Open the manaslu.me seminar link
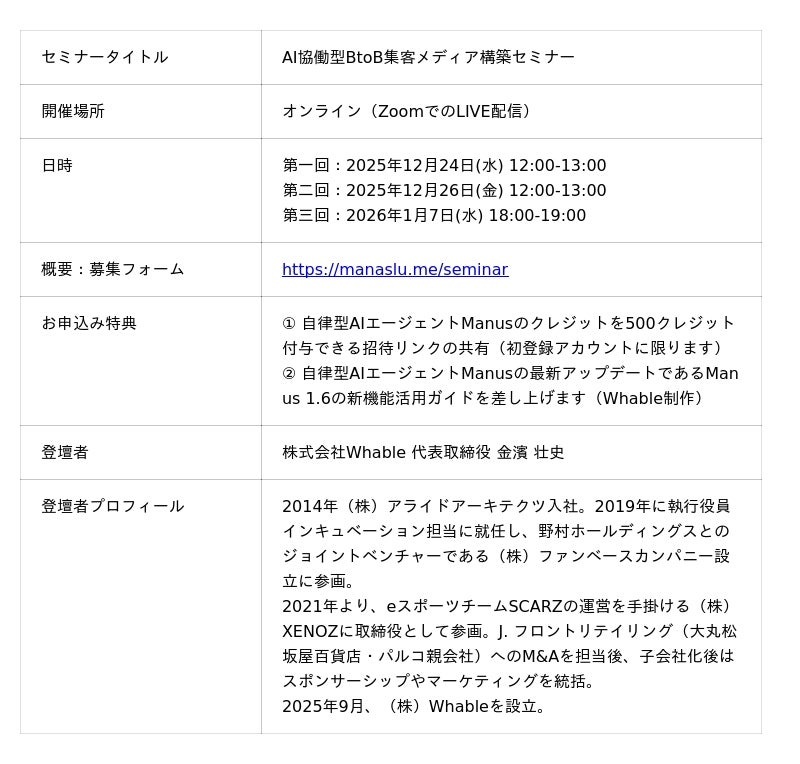 (x=394, y=270)
